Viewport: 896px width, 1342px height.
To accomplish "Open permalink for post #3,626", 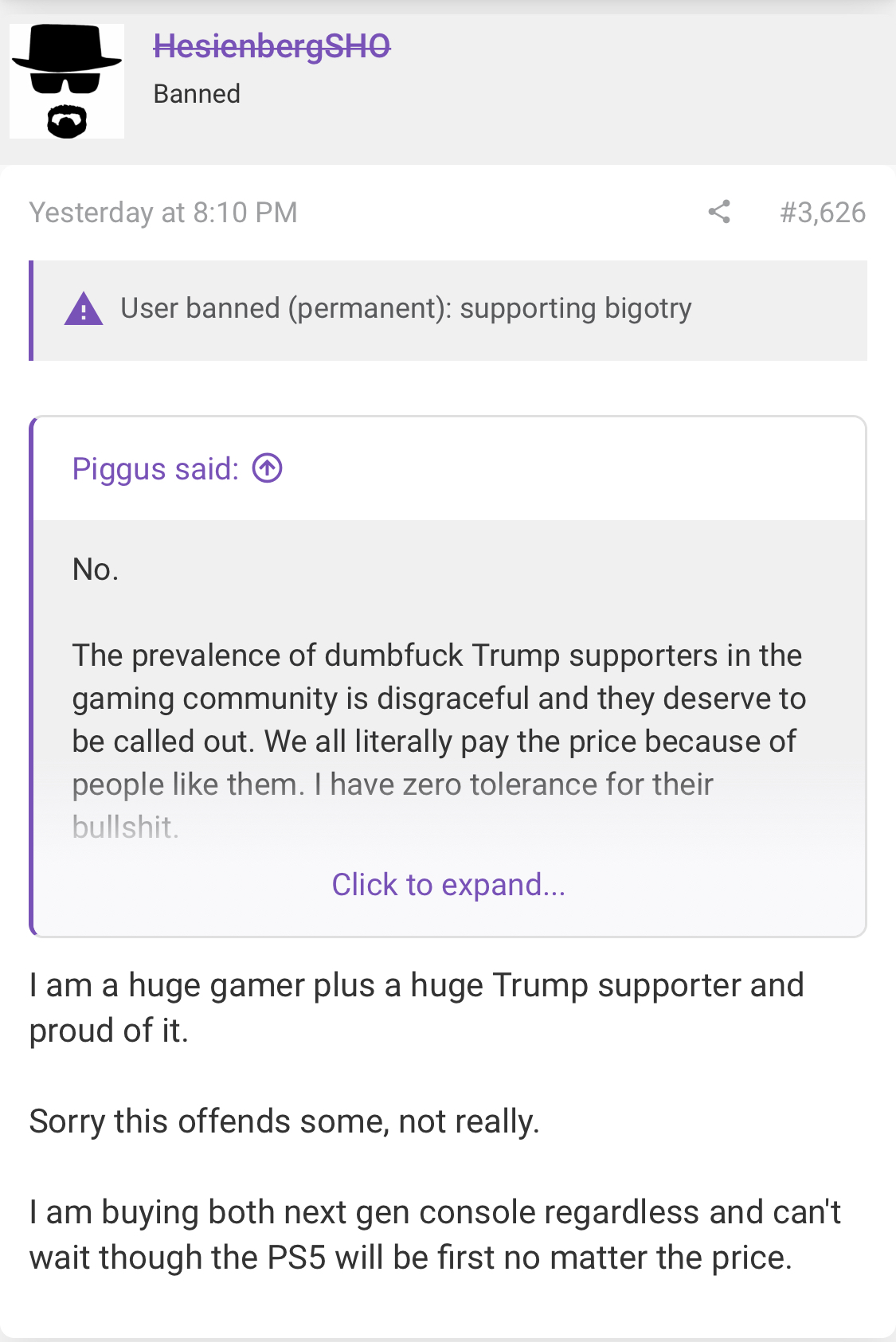I will (x=822, y=213).
